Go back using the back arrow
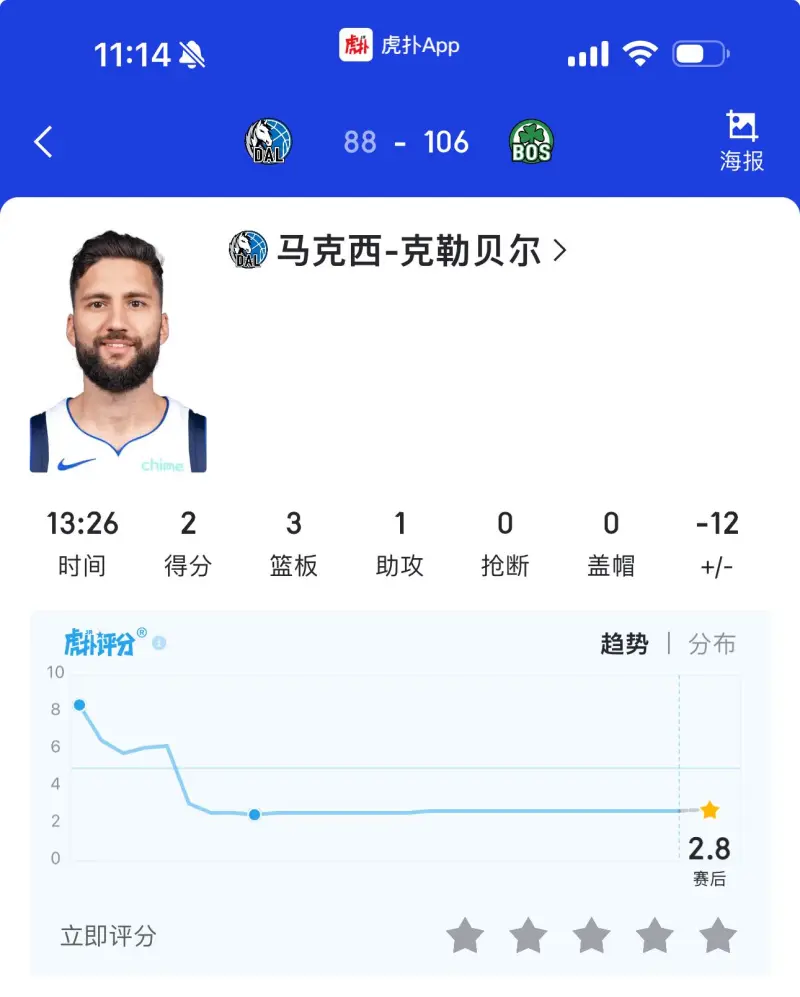 (x=43, y=143)
